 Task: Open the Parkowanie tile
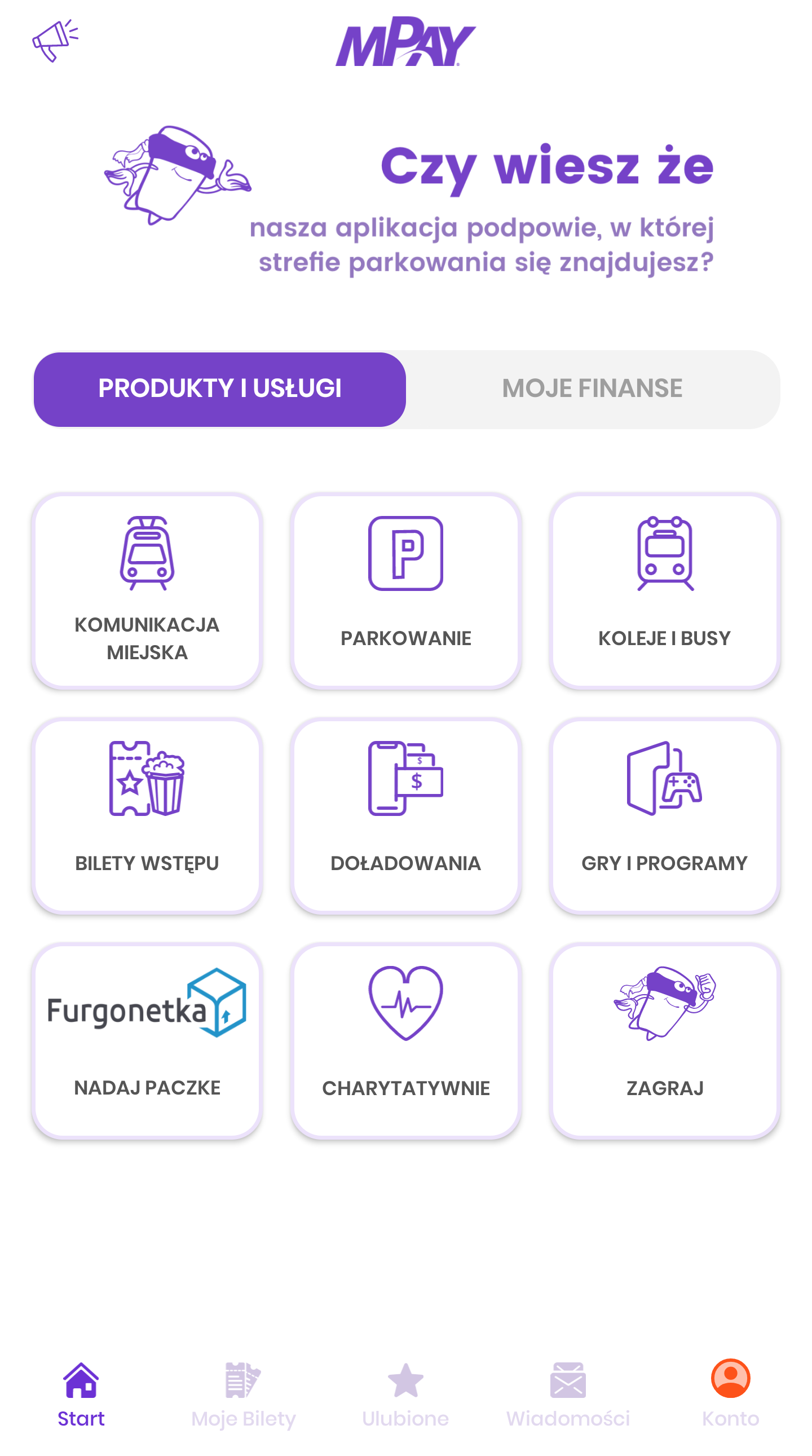click(x=405, y=590)
